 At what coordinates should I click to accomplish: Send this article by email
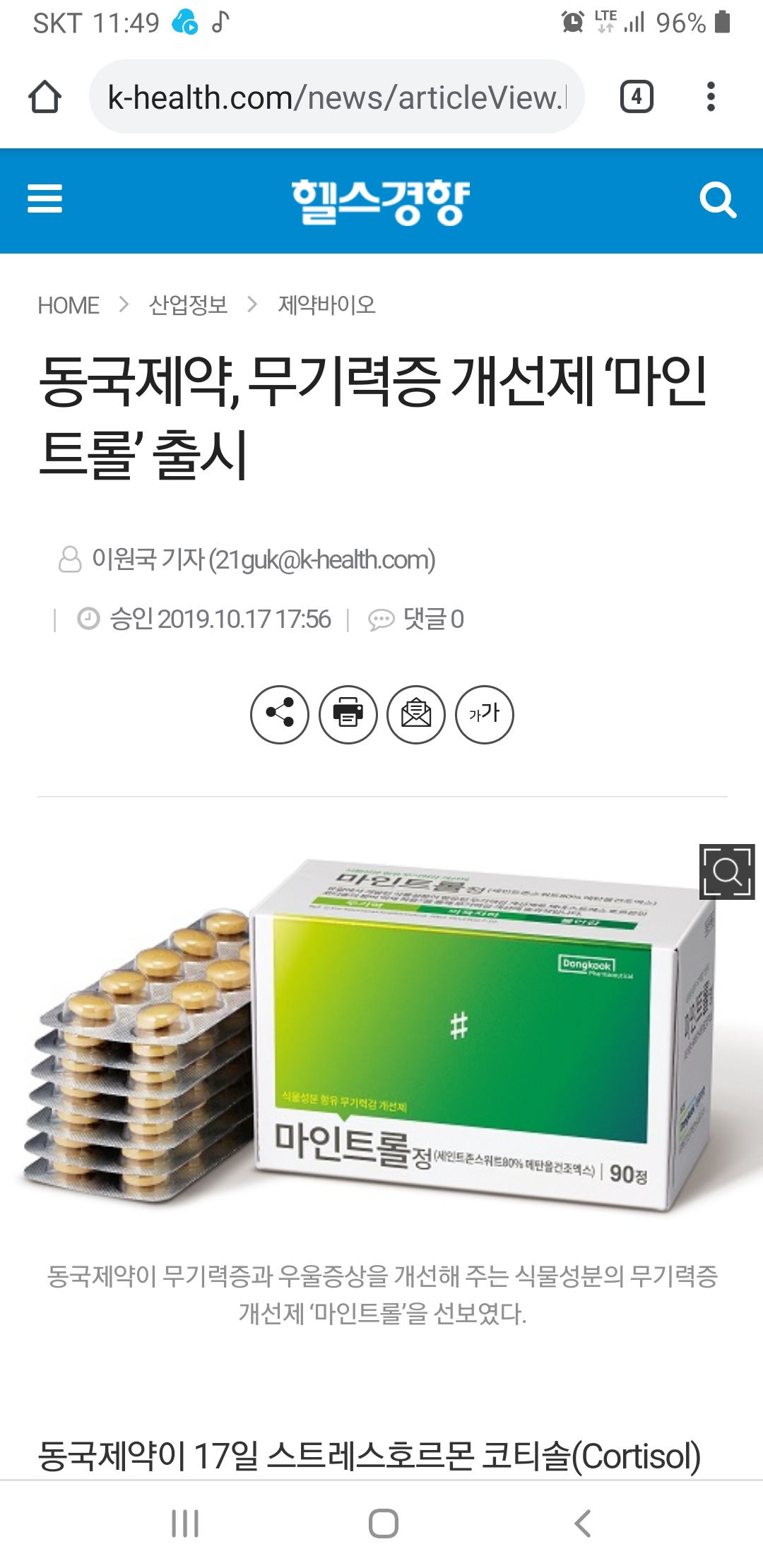click(416, 714)
